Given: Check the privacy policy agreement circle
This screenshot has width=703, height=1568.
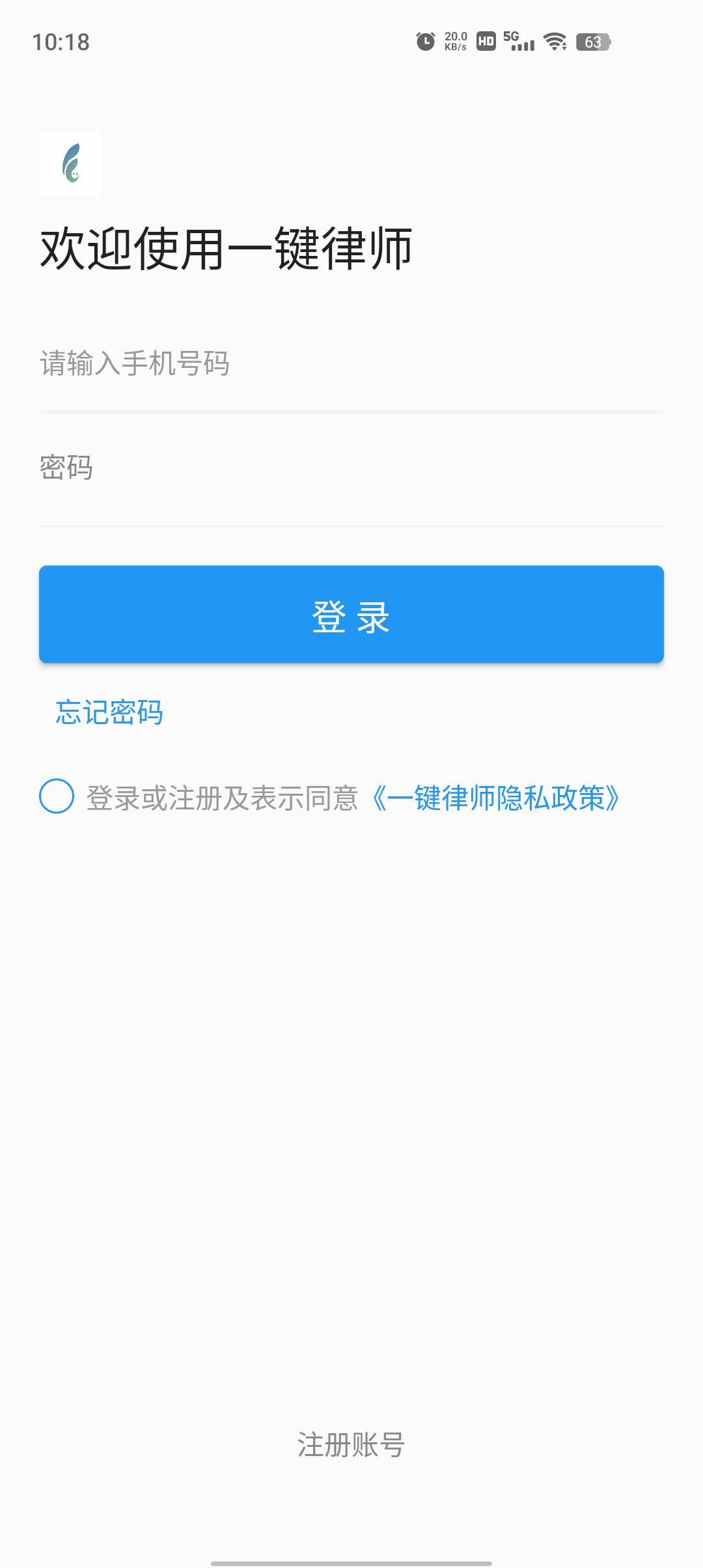Looking at the screenshot, I should (55, 797).
